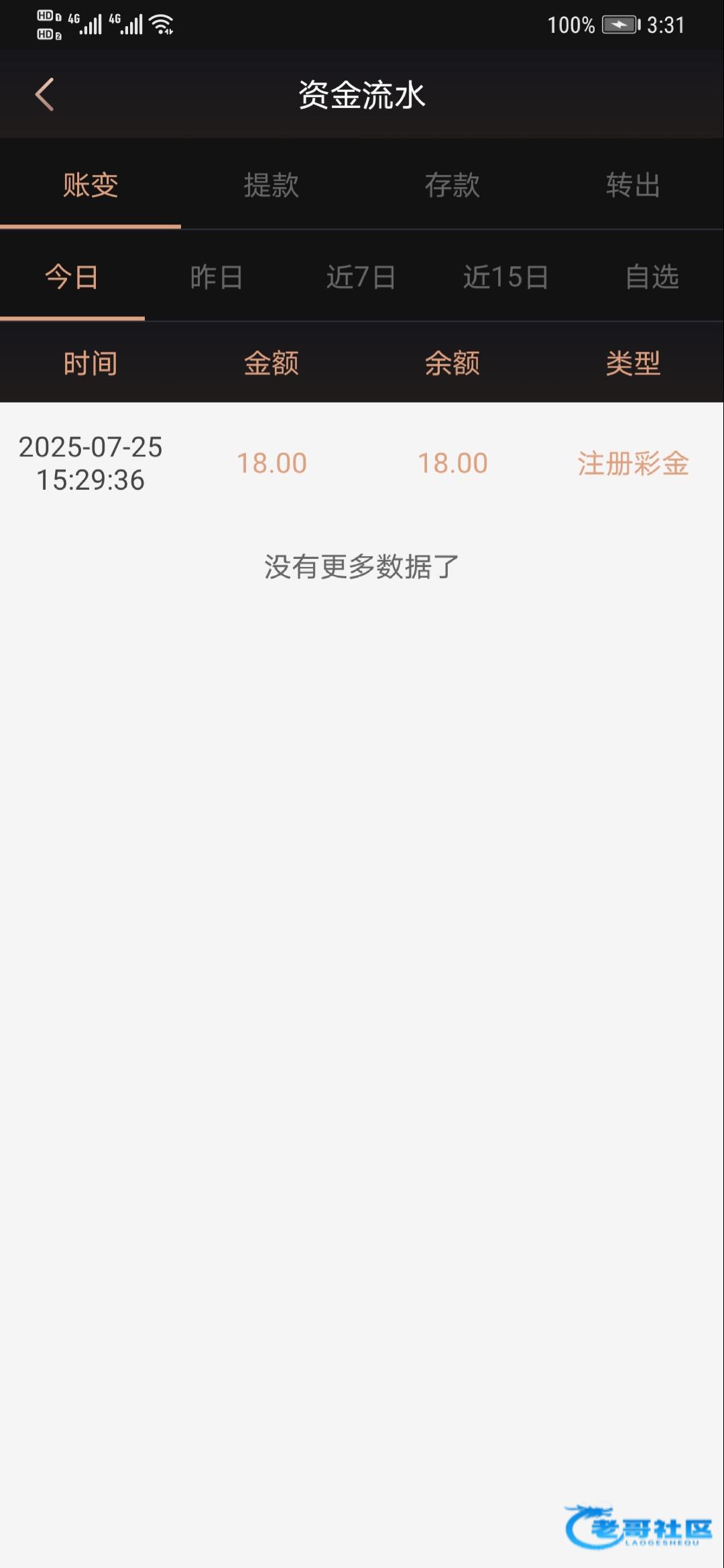Open the 存款 tab
Screen dimensions: 724x1568
click(452, 185)
